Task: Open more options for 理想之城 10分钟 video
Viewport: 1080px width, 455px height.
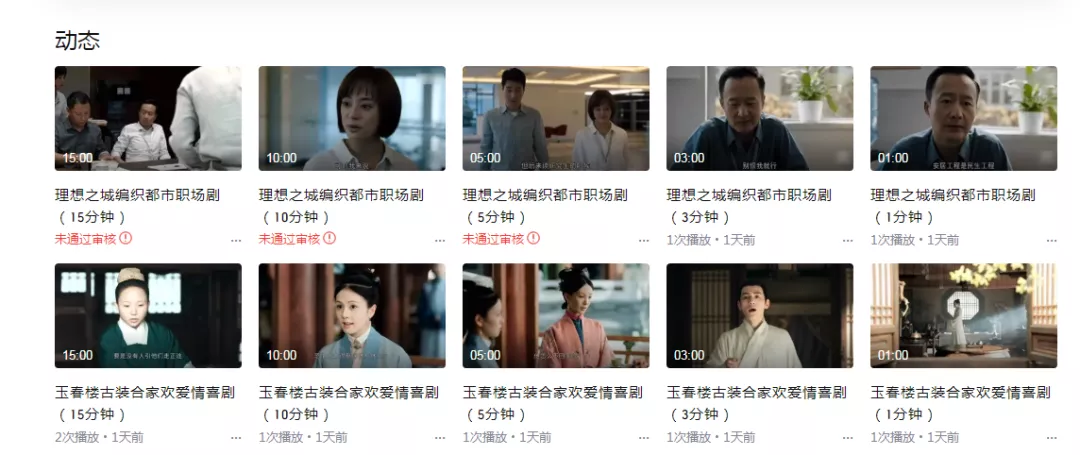Action: tap(440, 241)
